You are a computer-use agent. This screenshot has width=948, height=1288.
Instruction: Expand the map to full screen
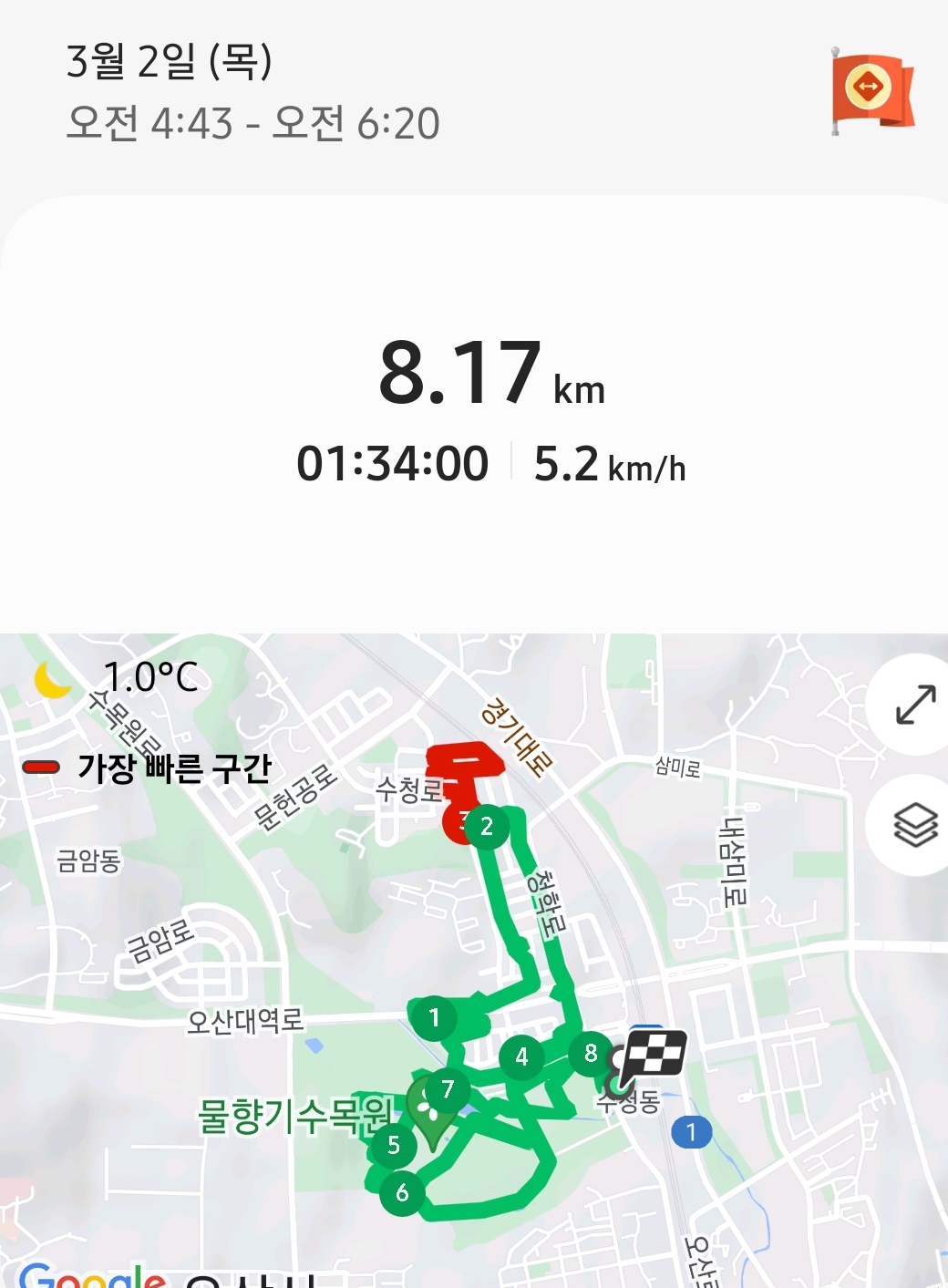[914, 705]
